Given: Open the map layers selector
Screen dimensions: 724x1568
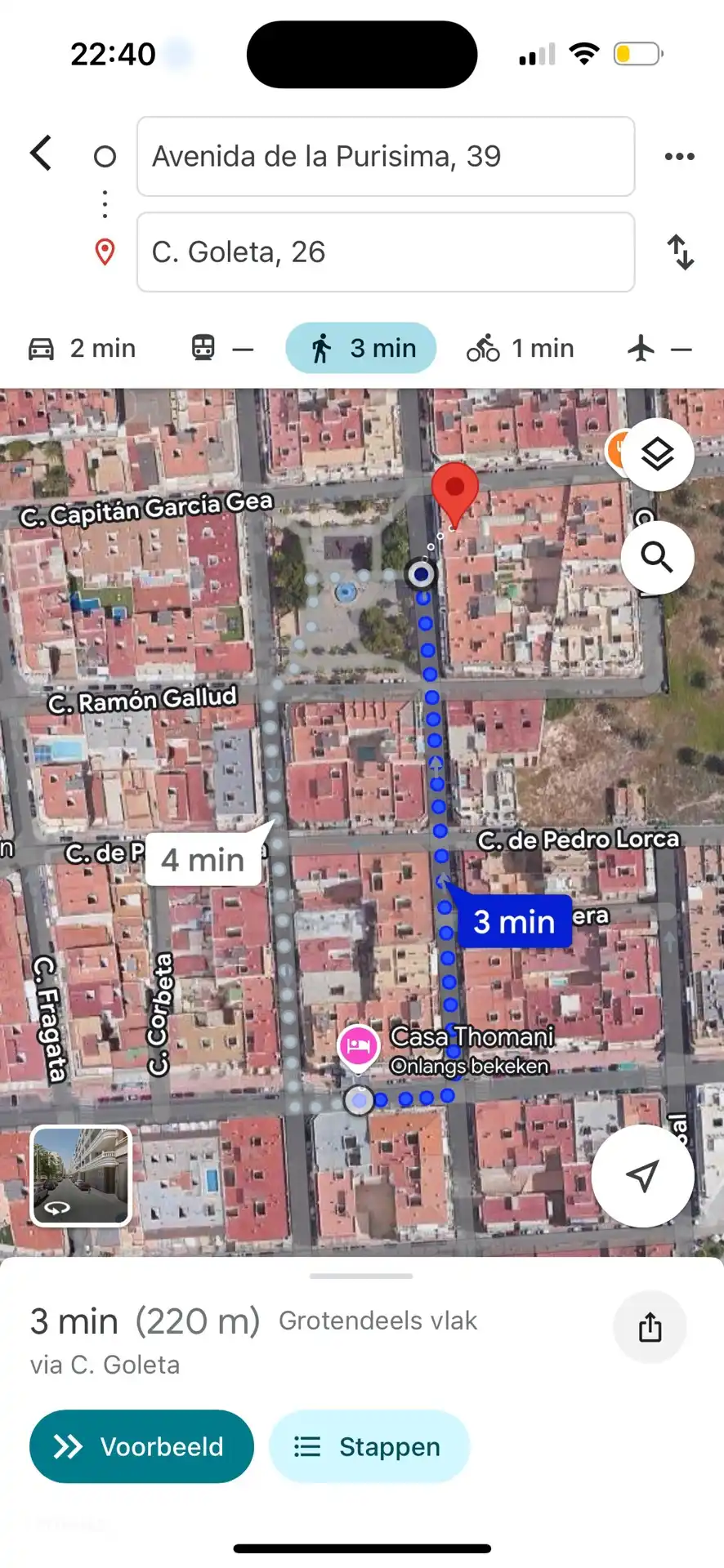Looking at the screenshot, I should [x=657, y=455].
